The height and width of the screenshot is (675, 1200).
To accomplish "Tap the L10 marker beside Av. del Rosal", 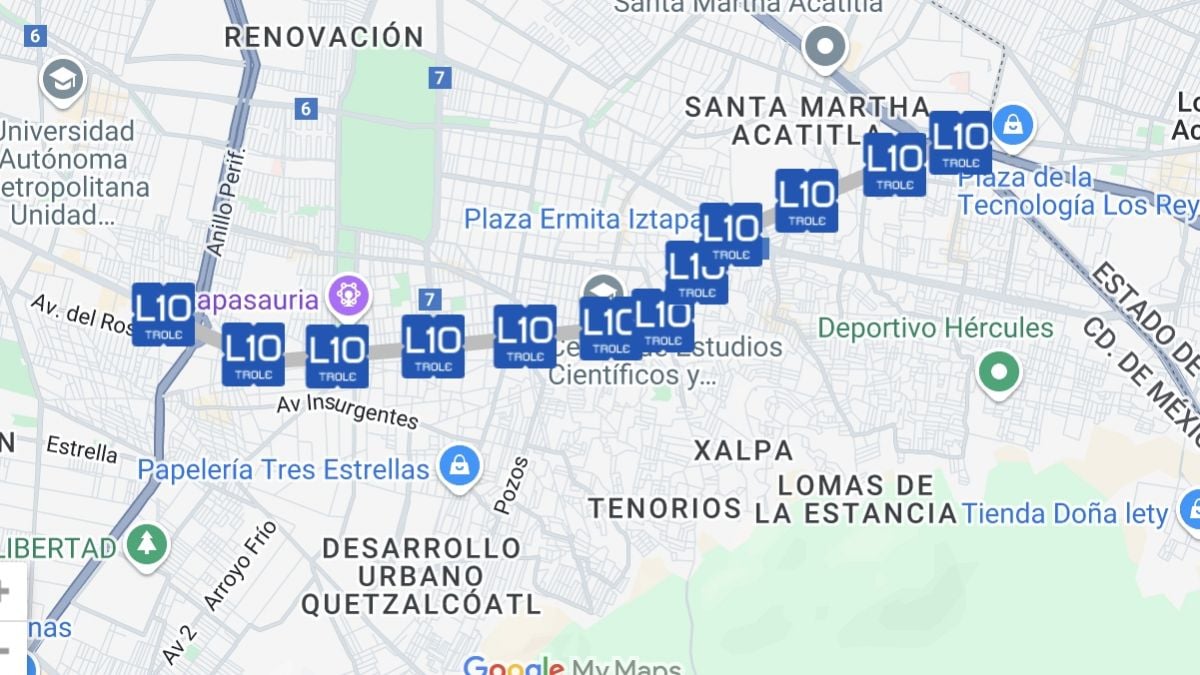I will coord(163,314).
